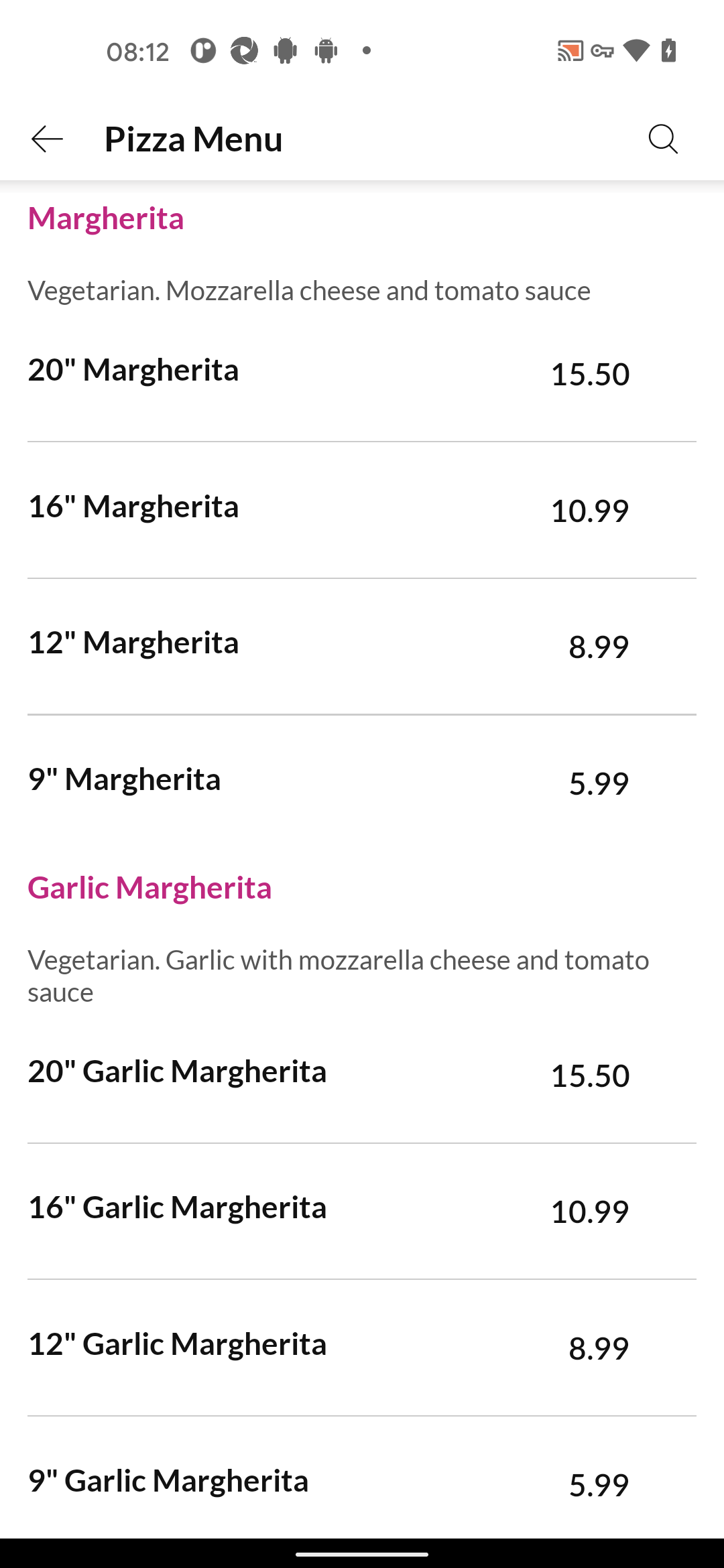Viewport: 724px width, 1568px height.
Task: Choose the 16" Margherita pizza
Action: tap(362, 510)
